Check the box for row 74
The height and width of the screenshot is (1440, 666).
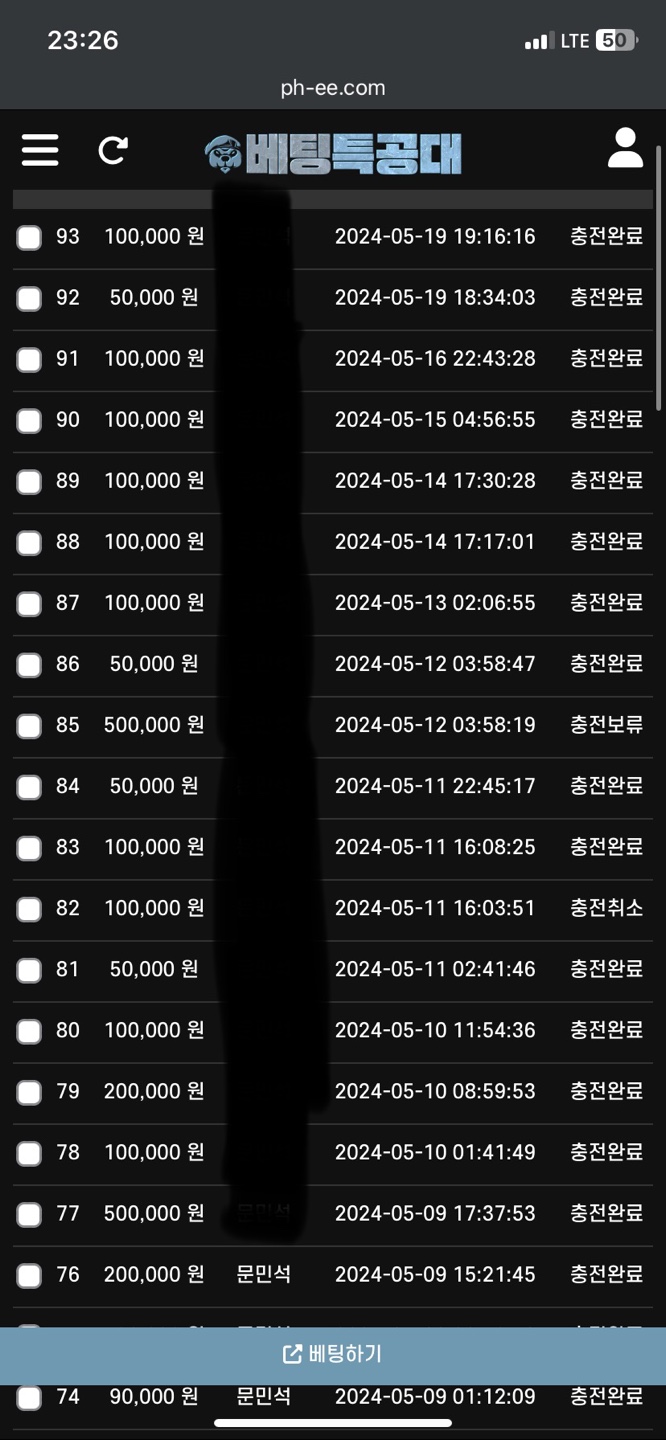pyautogui.click(x=29, y=1397)
